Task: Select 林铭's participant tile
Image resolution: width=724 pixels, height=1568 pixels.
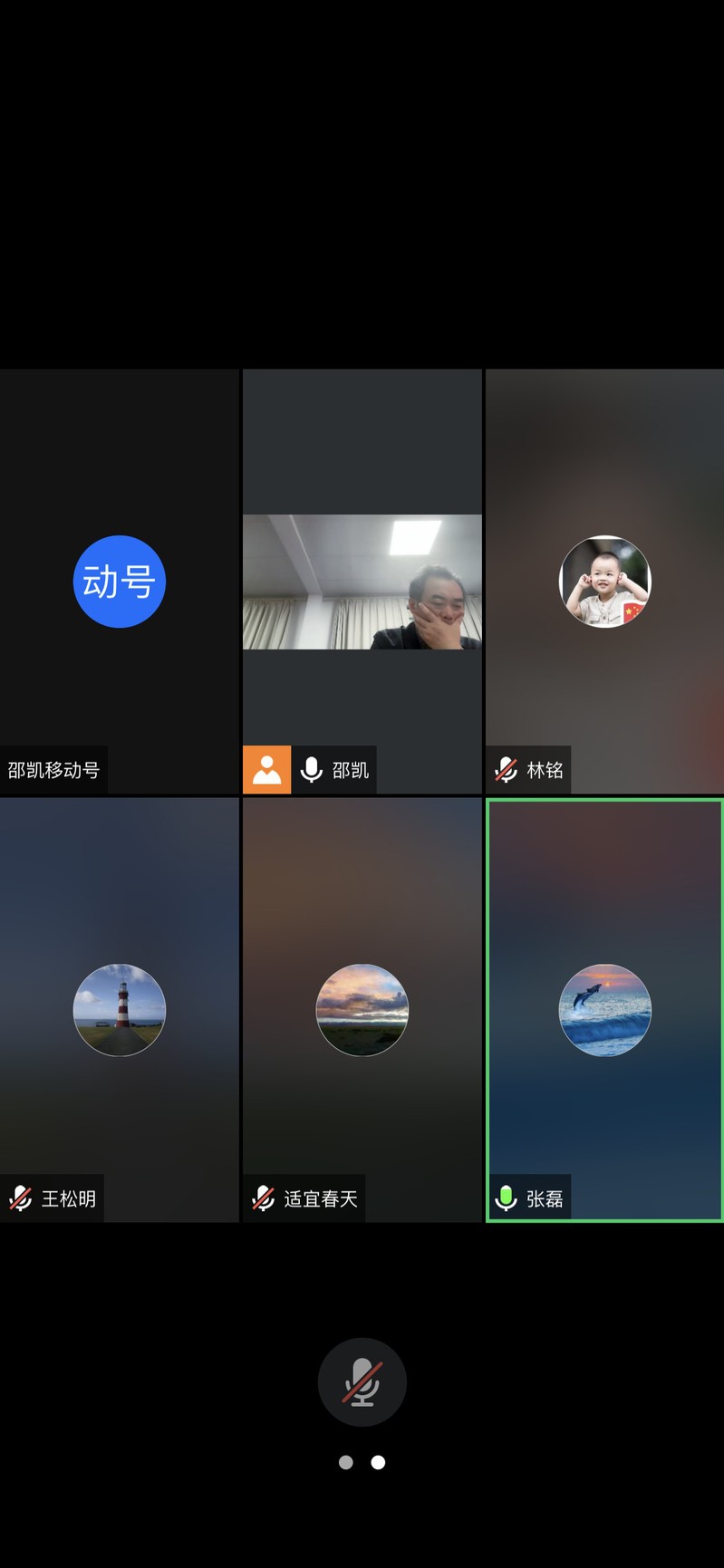Action: [x=604, y=582]
